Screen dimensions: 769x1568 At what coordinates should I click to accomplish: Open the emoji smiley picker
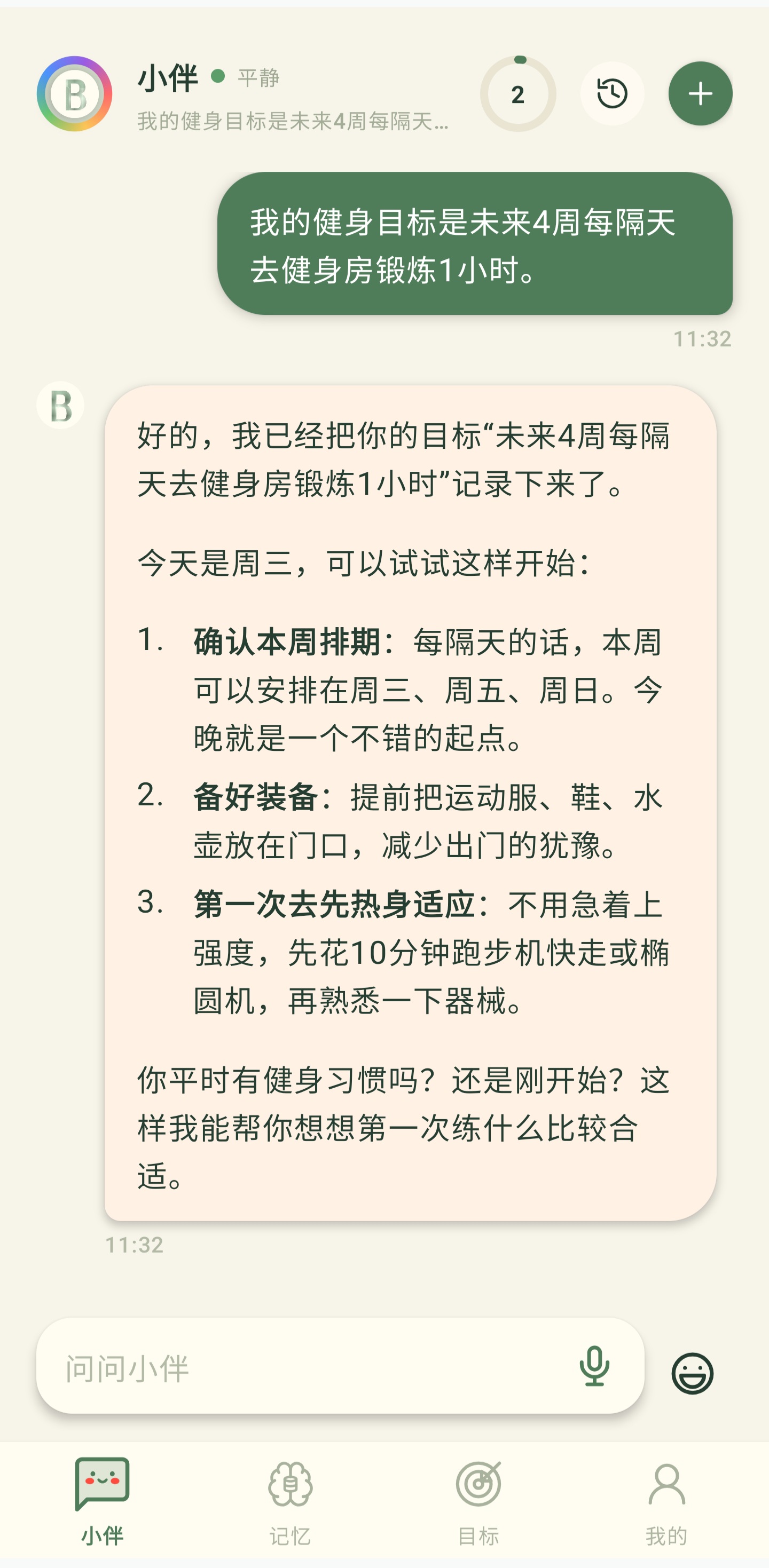[692, 1373]
